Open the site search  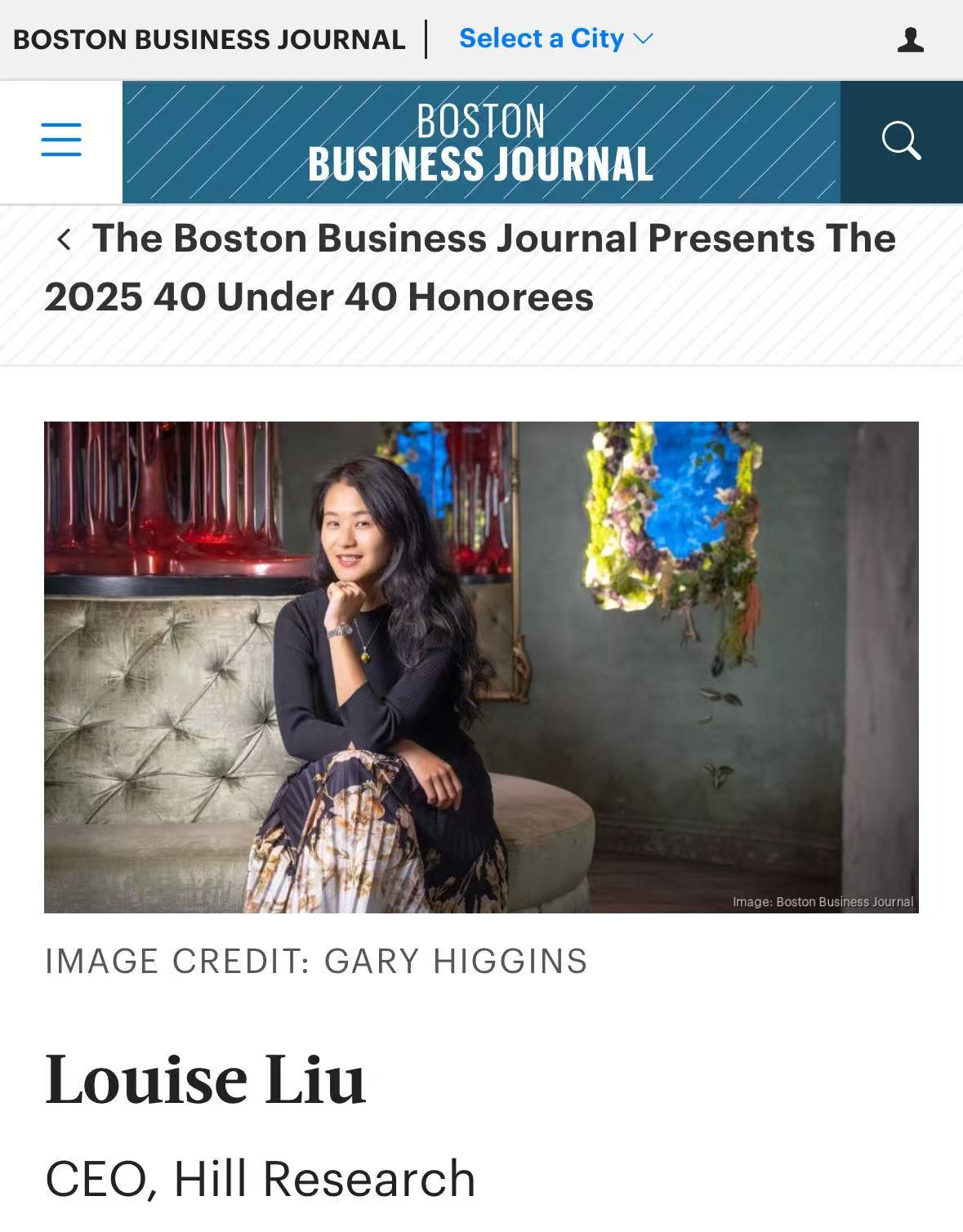click(901, 141)
